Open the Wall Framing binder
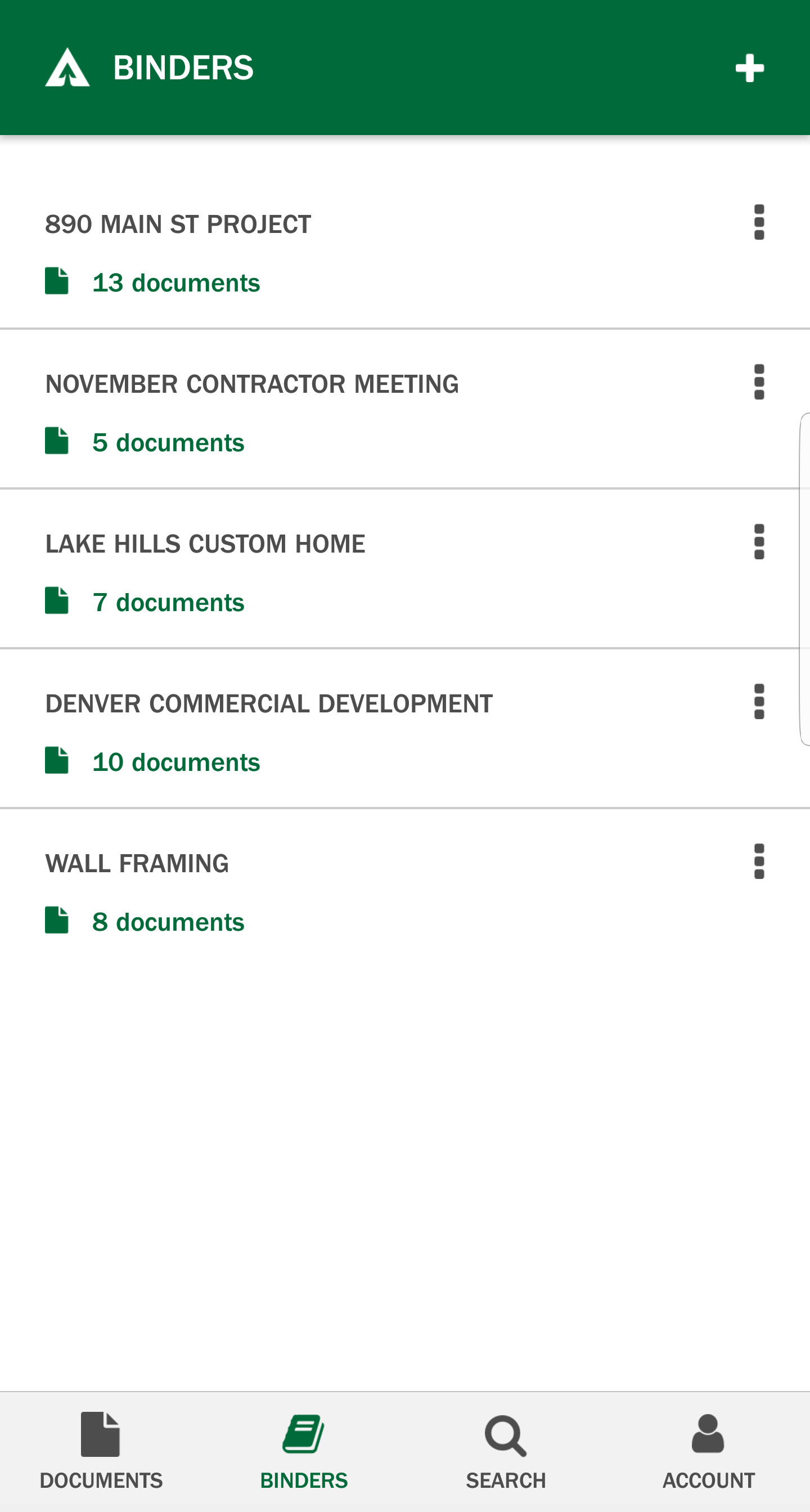The width and height of the screenshot is (810, 1512). tap(404, 888)
